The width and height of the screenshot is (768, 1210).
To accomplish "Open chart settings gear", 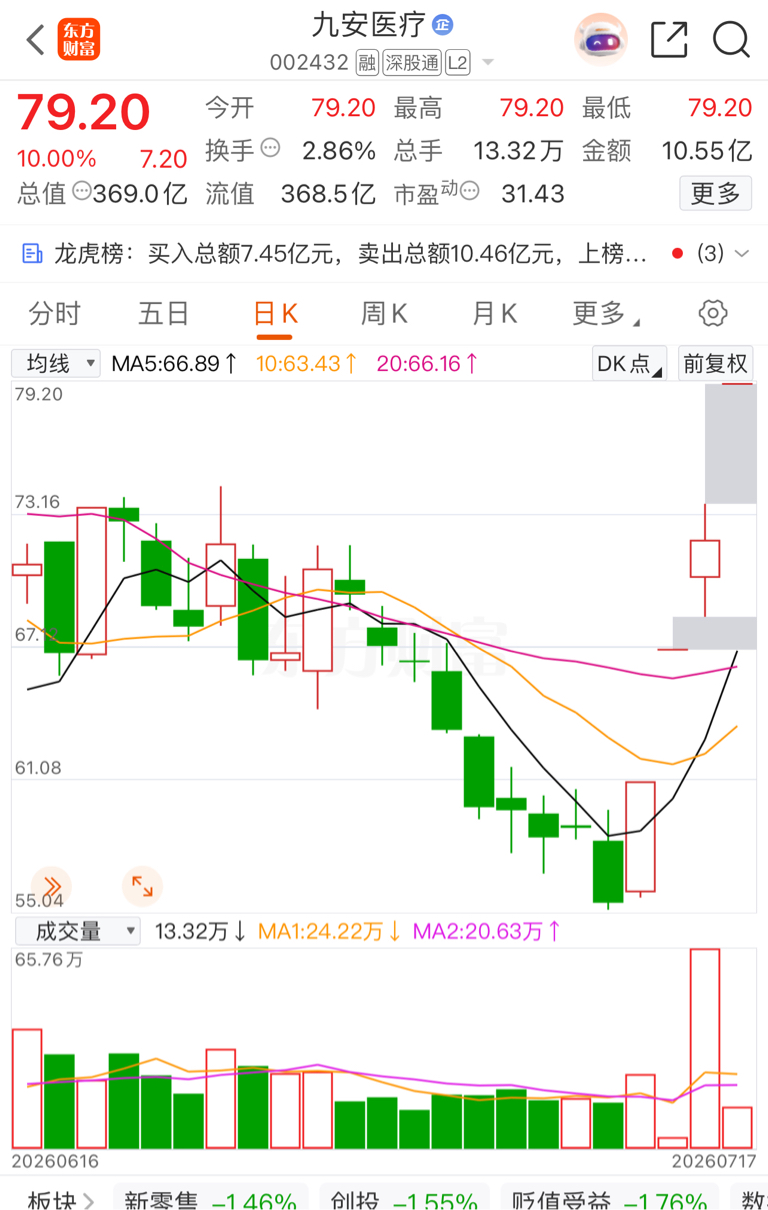I will pos(712,313).
